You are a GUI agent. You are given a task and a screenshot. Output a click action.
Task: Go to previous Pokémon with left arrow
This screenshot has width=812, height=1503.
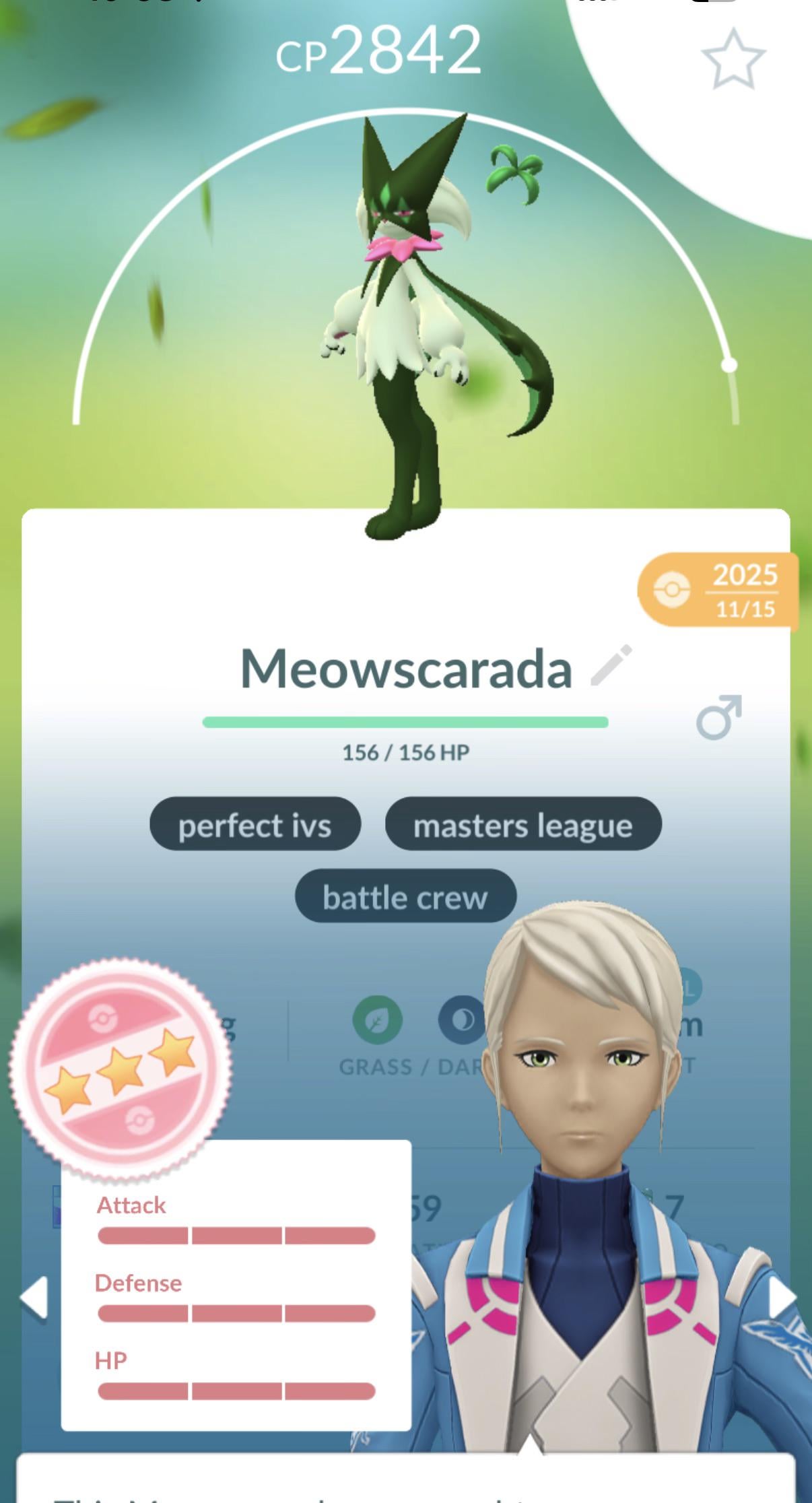34,1297
